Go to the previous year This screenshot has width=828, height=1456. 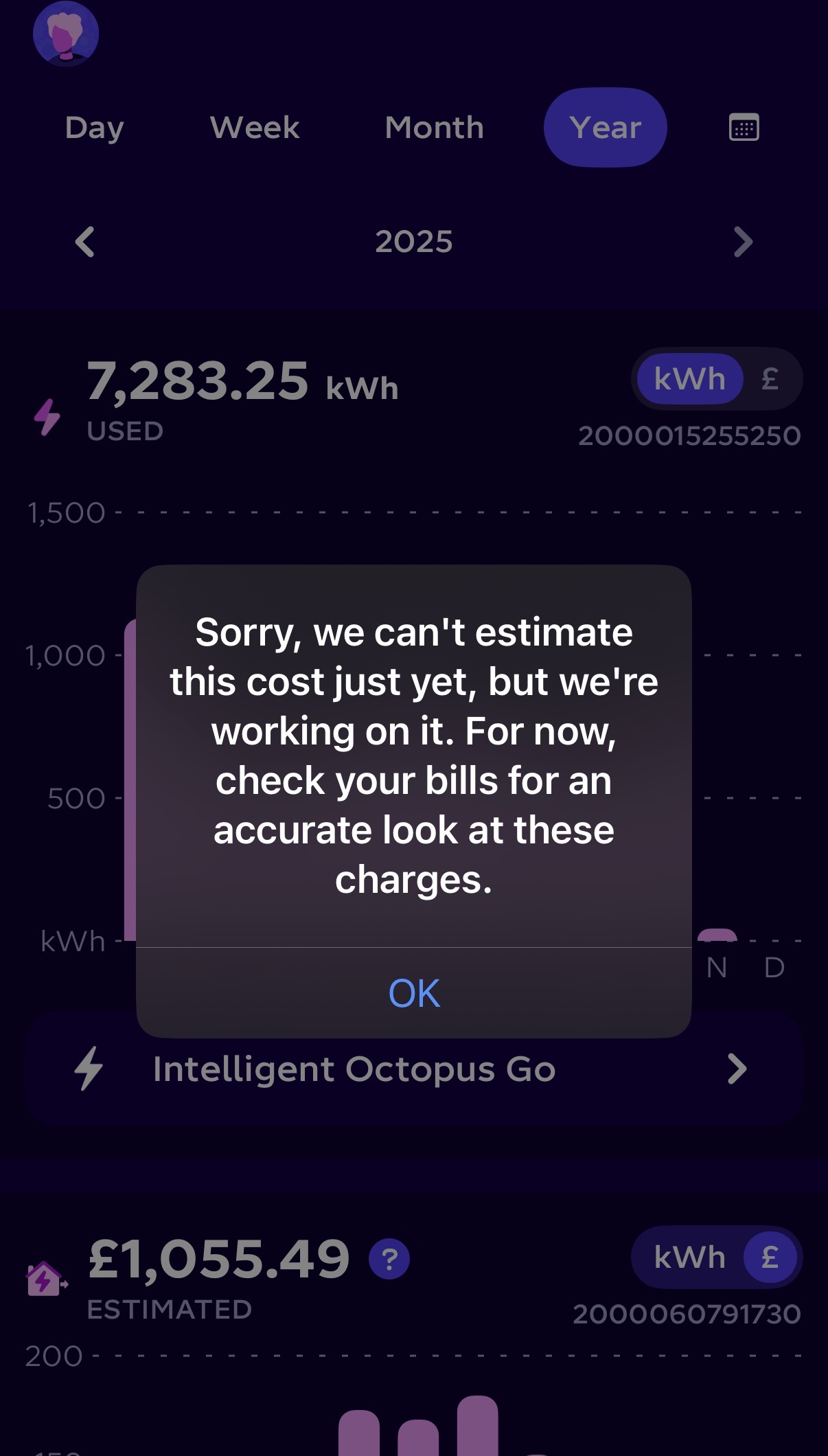pyautogui.click(x=84, y=242)
